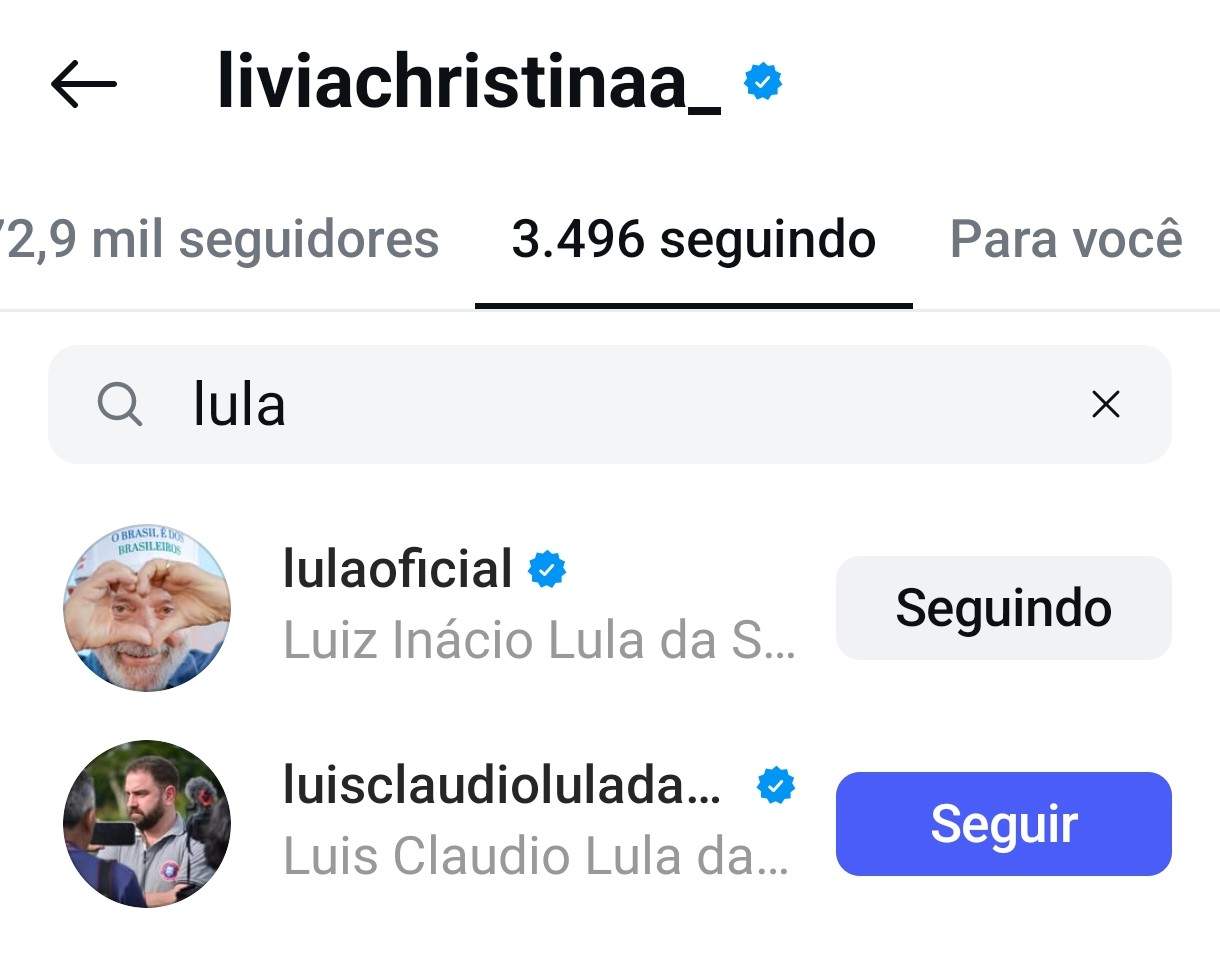Follow luisclaudiolulada with the Seguir button
Screen dimensions: 1220x978
tap(1003, 824)
